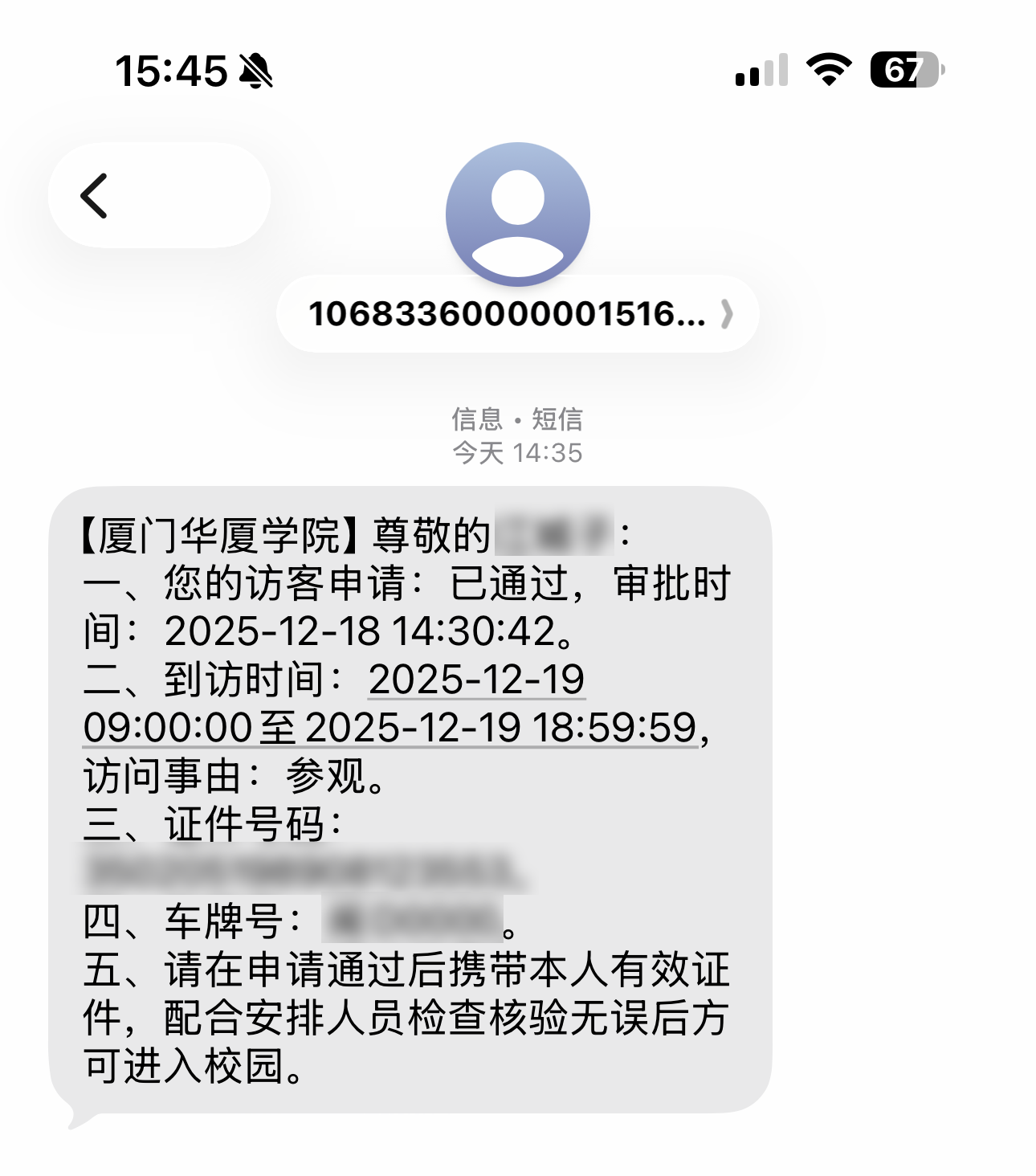
Task: Go back to the messages list
Action: 95,195
